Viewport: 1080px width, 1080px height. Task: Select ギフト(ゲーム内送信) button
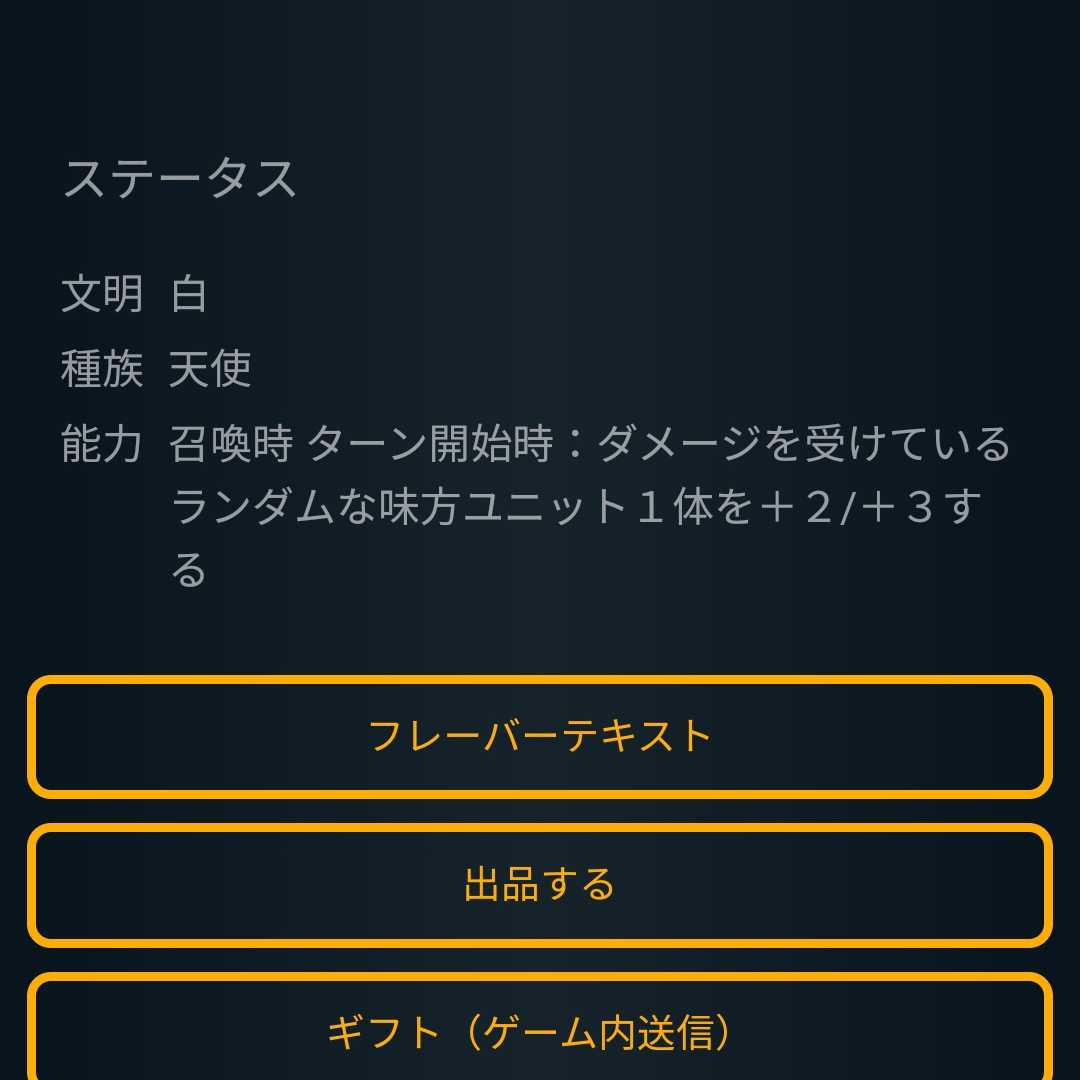click(540, 1030)
